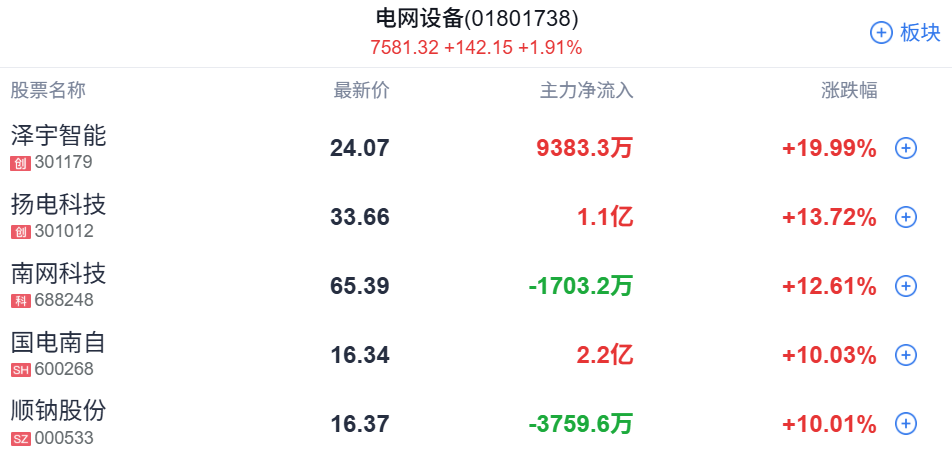This screenshot has height=462, width=952.
Task: Open 顺钠股份 stock details
Action: pyautogui.click(x=58, y=411)
